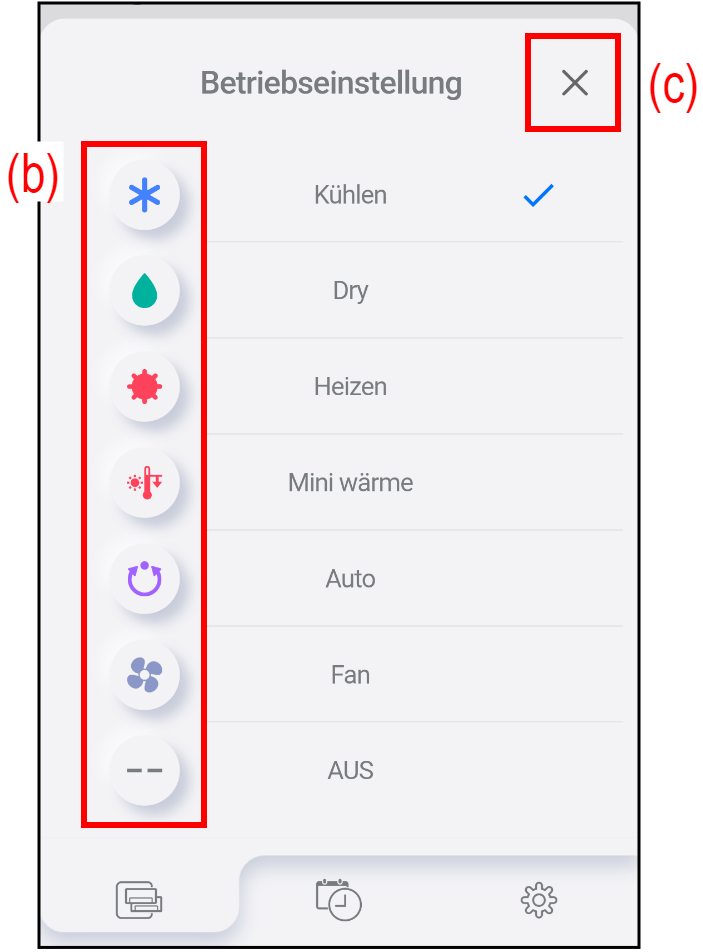Screen dimensions: 703x952
Task: Open the devices tab
Action: pos(139,899)
